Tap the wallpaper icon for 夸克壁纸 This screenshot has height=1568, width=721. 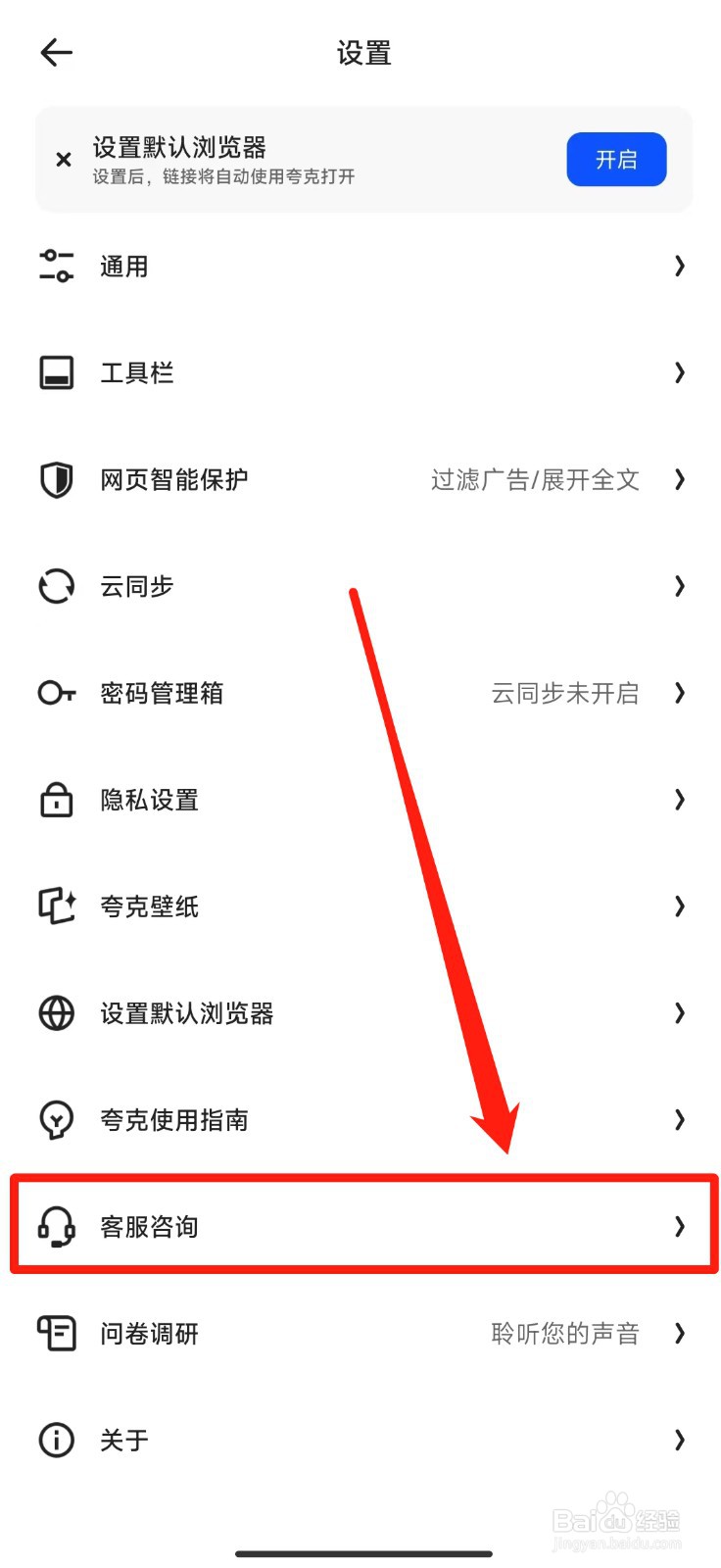coord(56,906)
